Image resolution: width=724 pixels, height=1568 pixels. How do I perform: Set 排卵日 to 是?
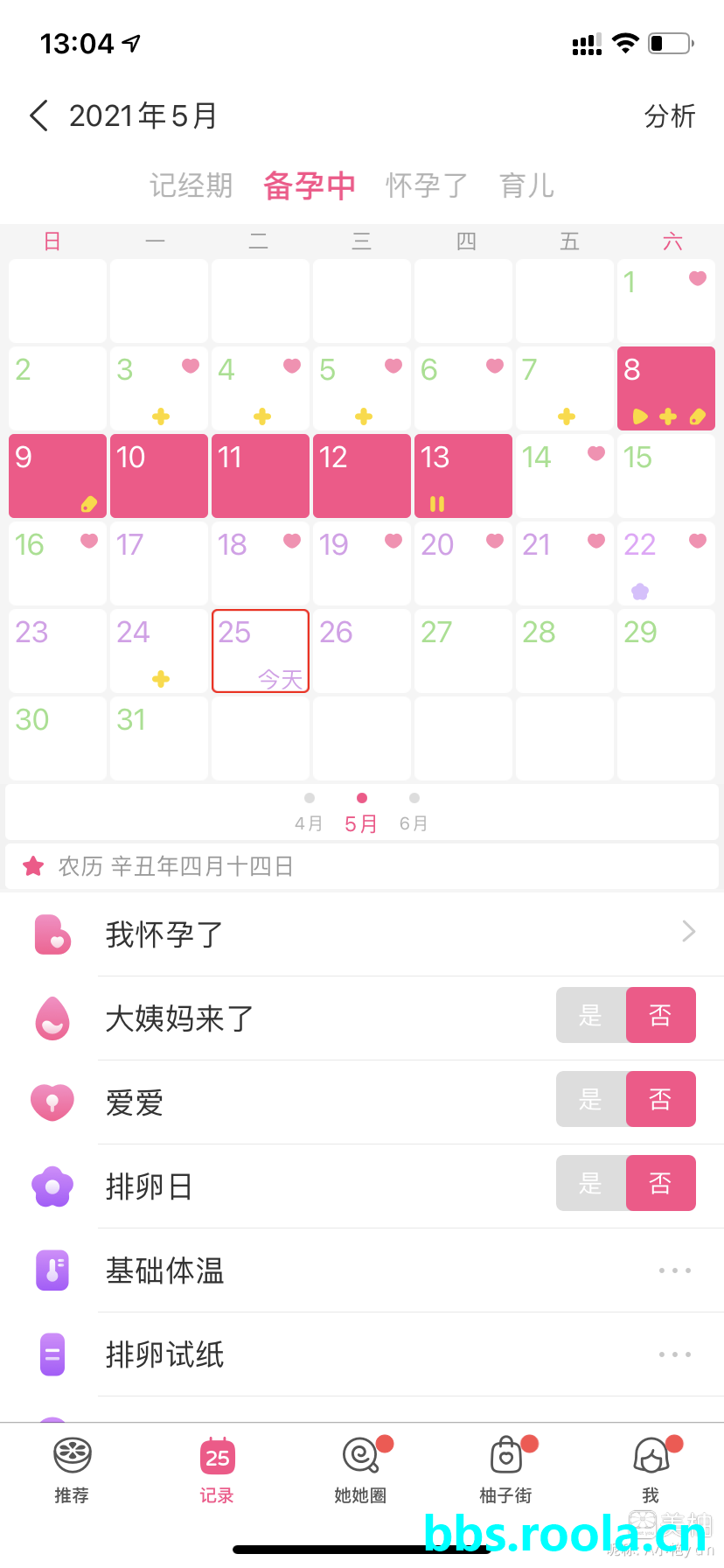coord(591,1183)
